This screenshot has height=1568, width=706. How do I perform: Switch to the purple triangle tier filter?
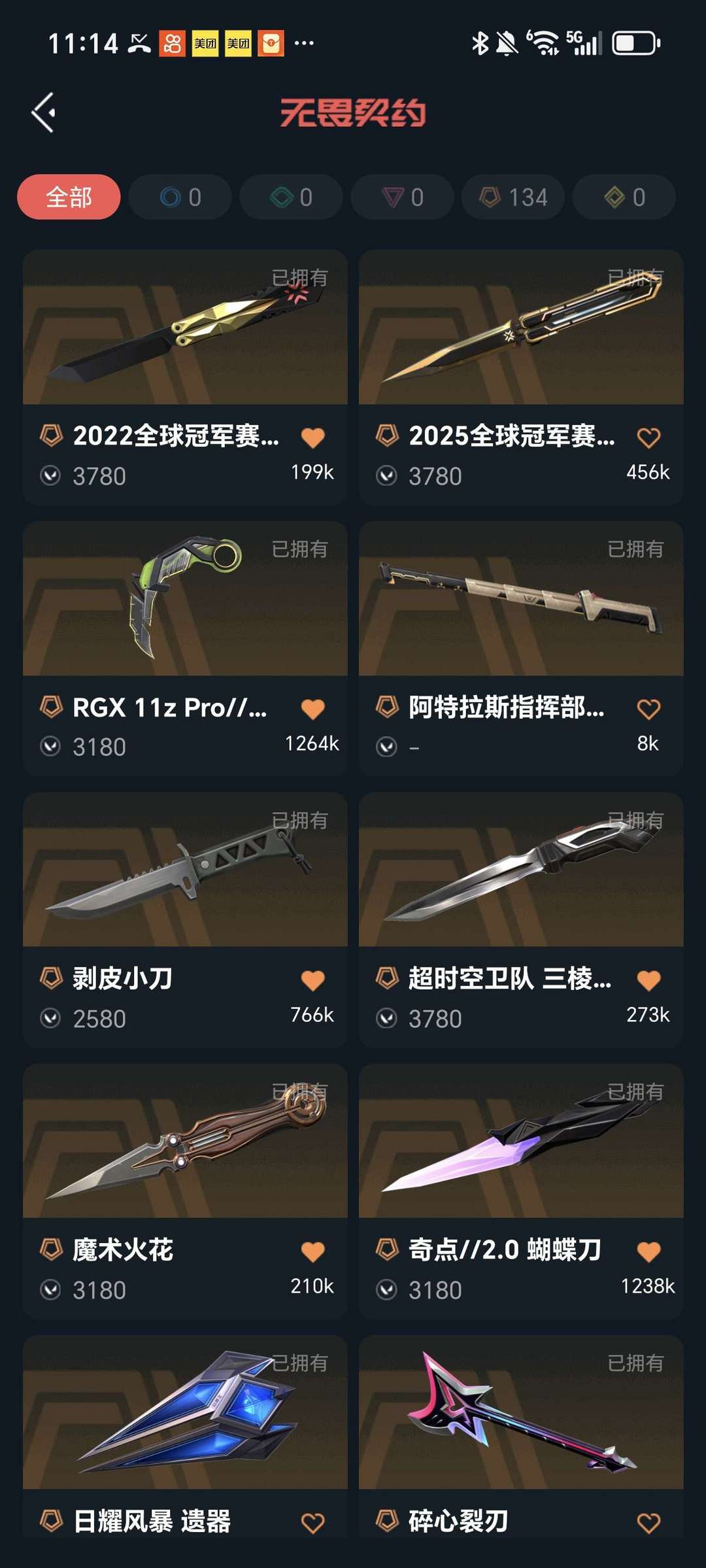tap(402, 197)
